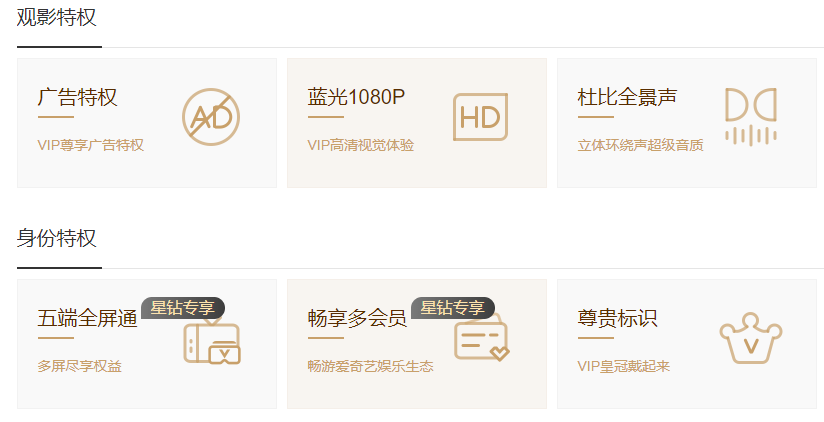824x422 pixels.
Task: View the 蓝光1080P privilege card
Action: pos(416,122)
